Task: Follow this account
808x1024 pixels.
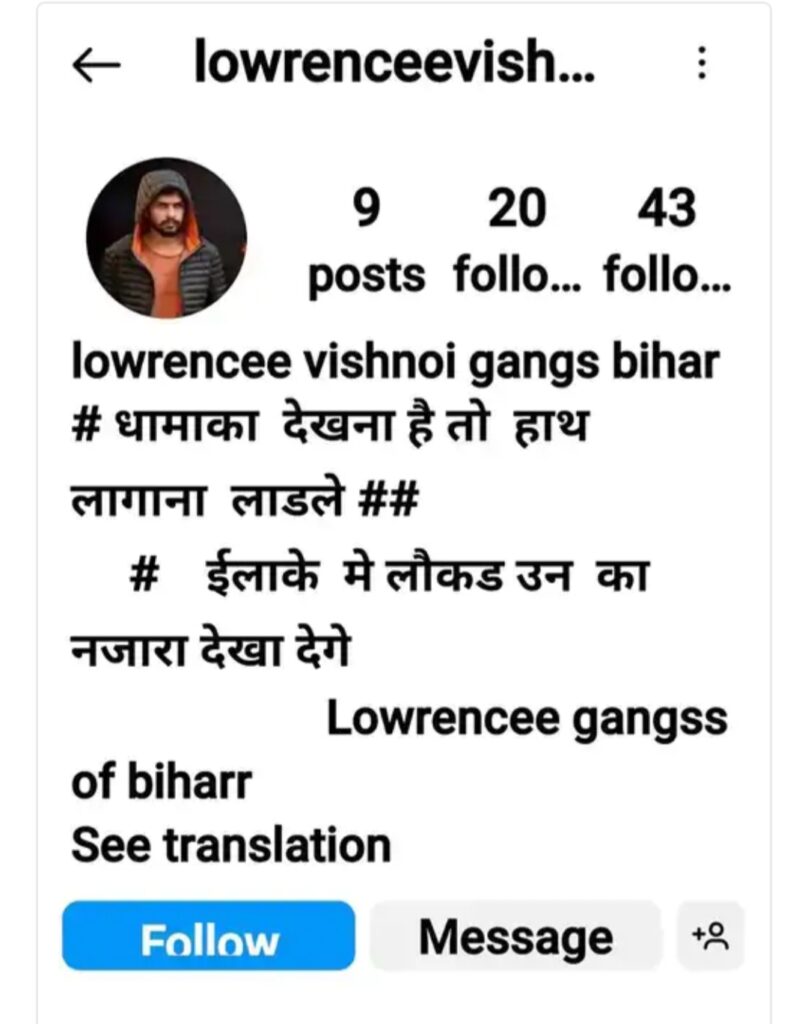Action: (209, 936)
